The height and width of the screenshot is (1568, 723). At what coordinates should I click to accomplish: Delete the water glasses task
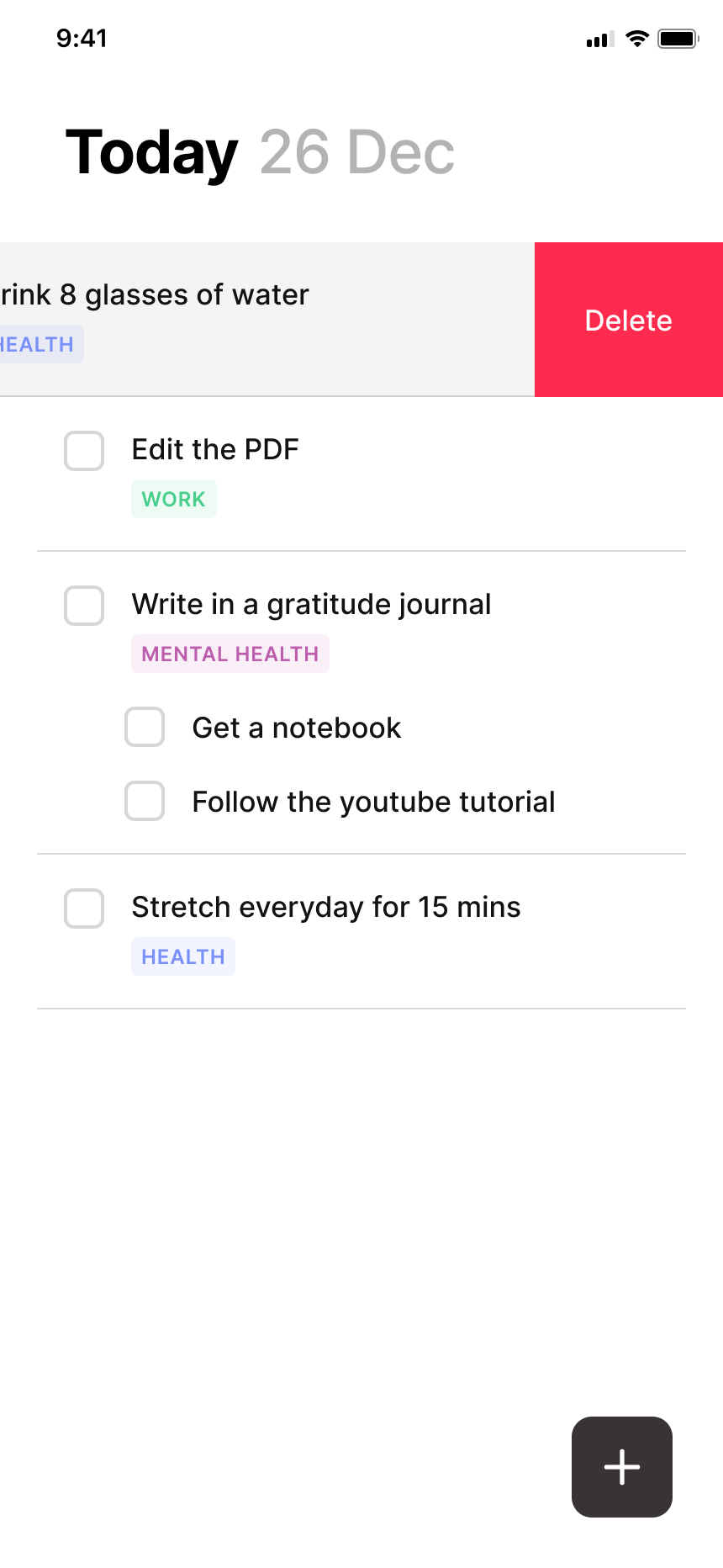coord(628,320)
